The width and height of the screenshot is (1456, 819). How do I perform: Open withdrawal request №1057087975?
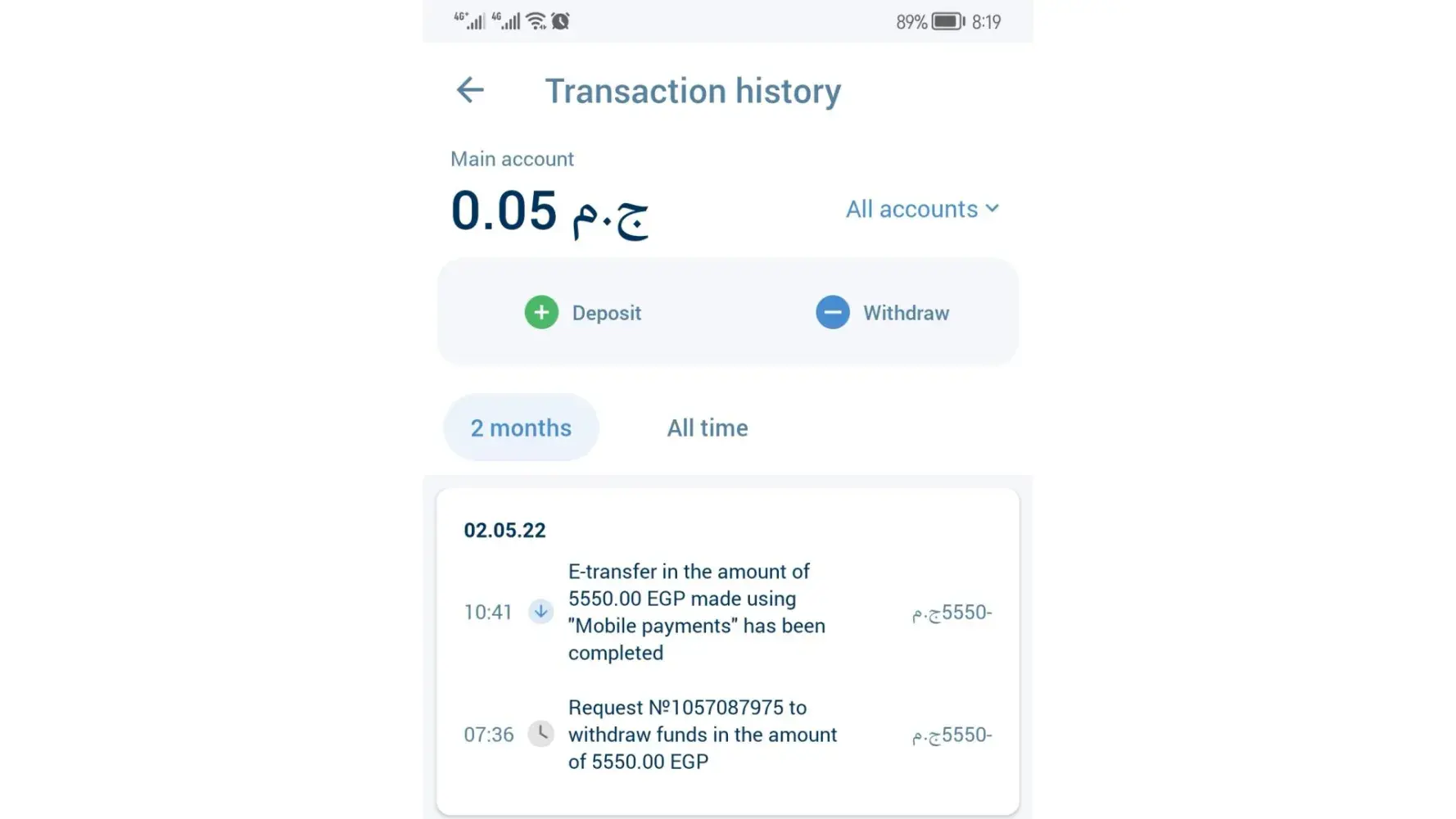pyautogui.click(x=701, y=735)
